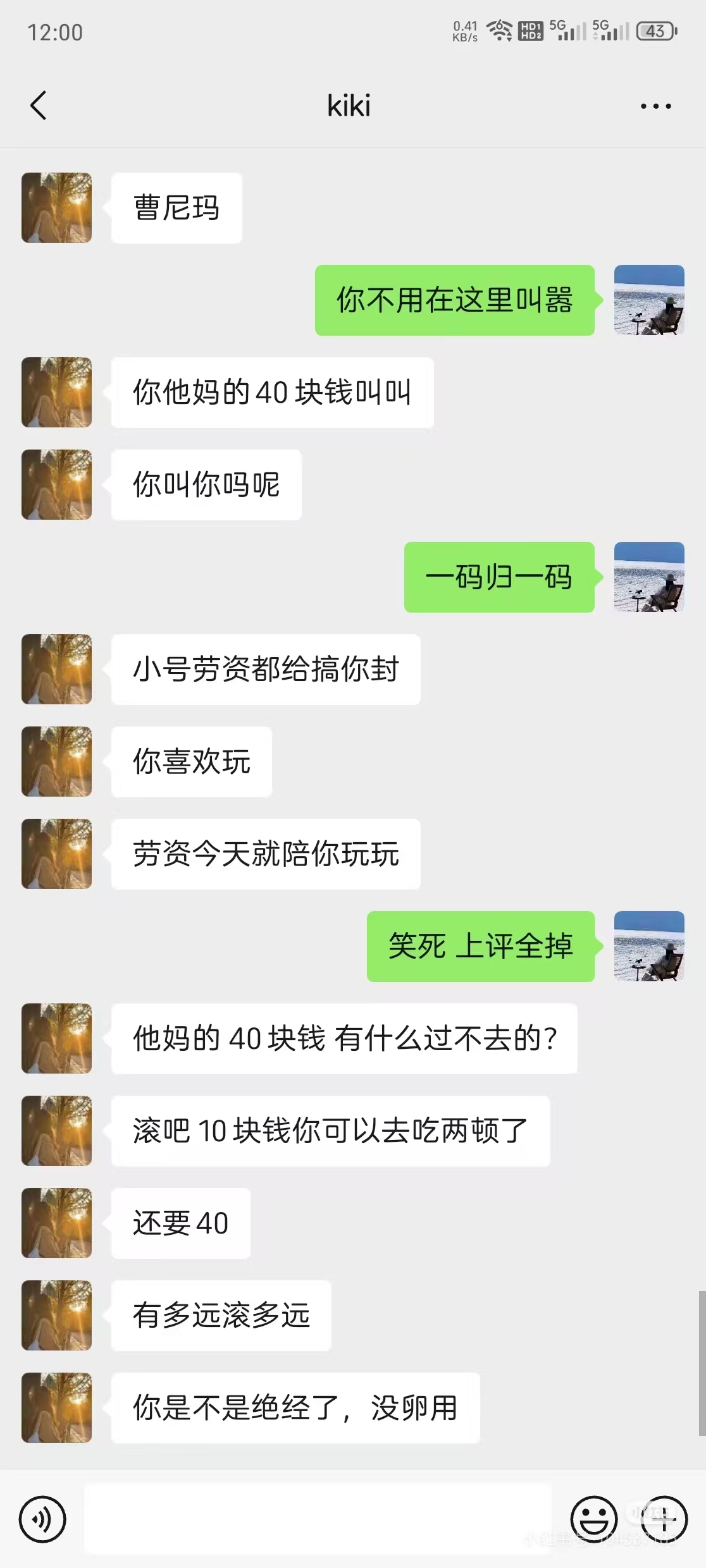Tap the green bubble 一码归一码
The image size is (706, 1568).
(499, 577)
